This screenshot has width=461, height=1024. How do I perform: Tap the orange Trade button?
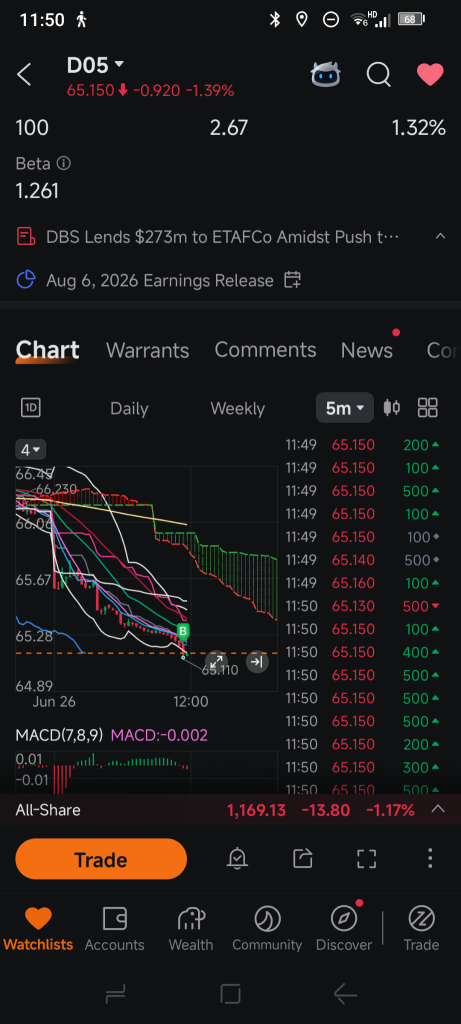[x=101, y=859]
